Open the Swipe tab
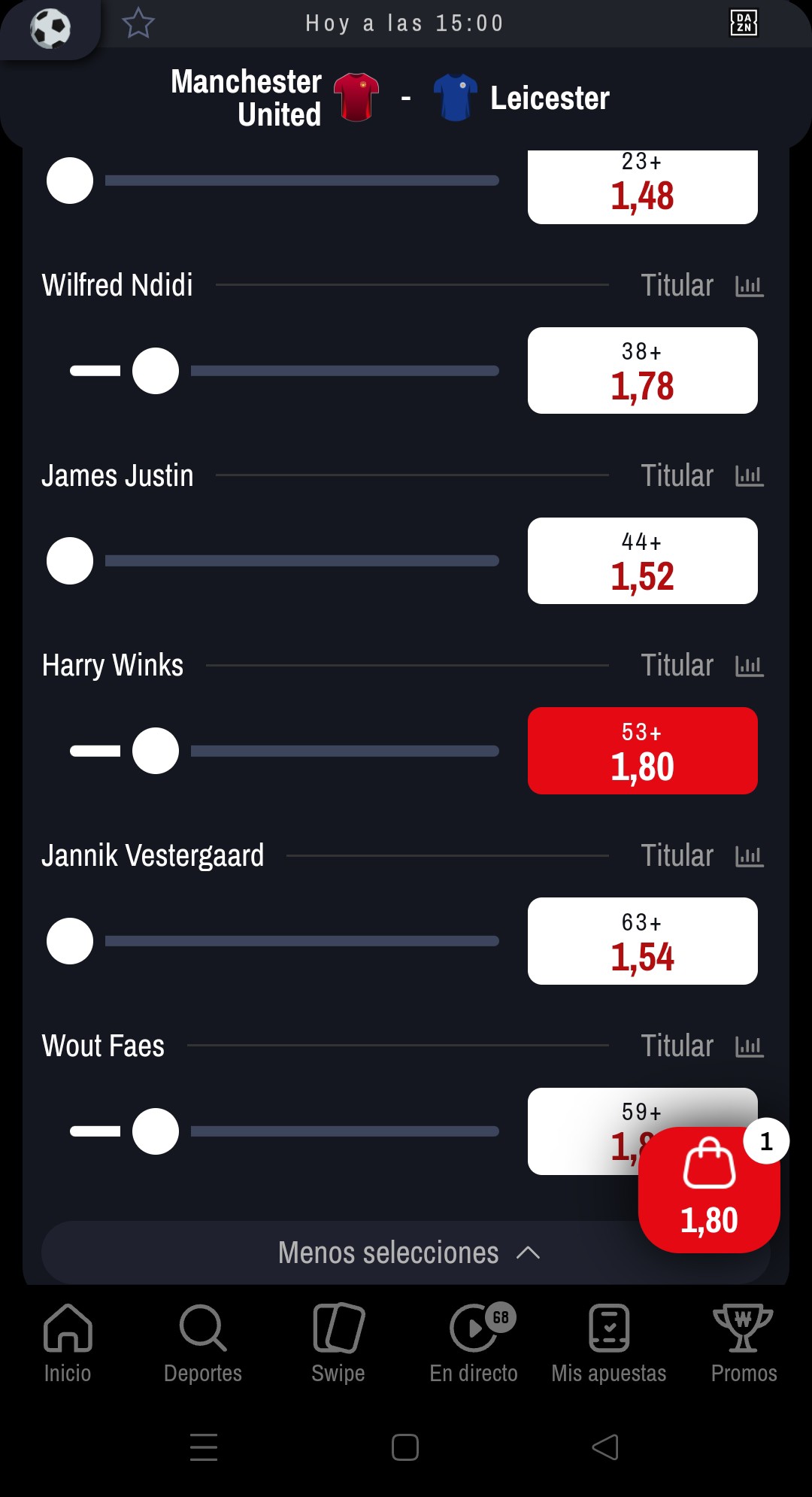Viewport: 812px width, 1497px height. [x=338, y=1344]
